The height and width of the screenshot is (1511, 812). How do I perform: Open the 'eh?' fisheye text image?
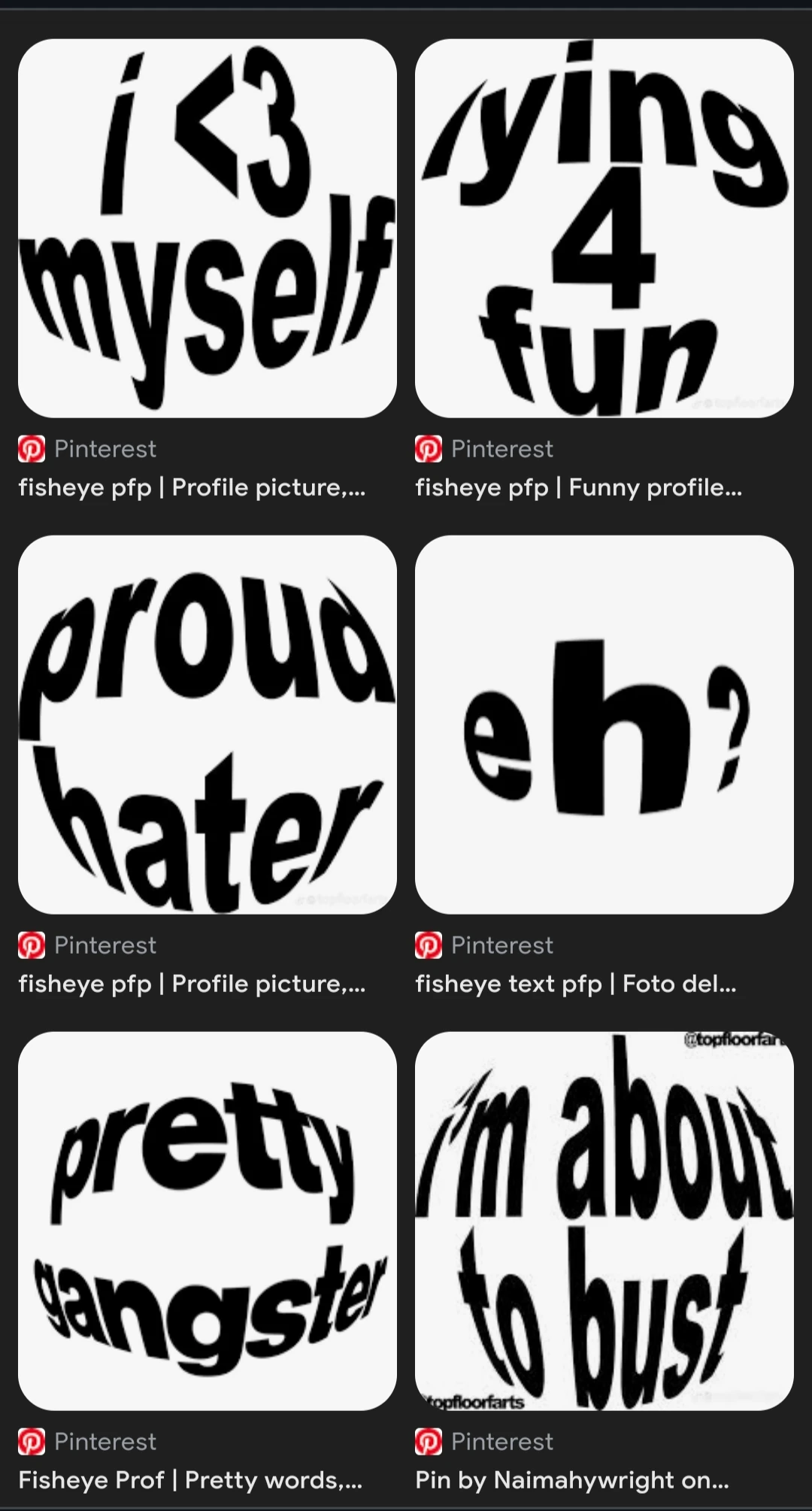coord(604,724)
